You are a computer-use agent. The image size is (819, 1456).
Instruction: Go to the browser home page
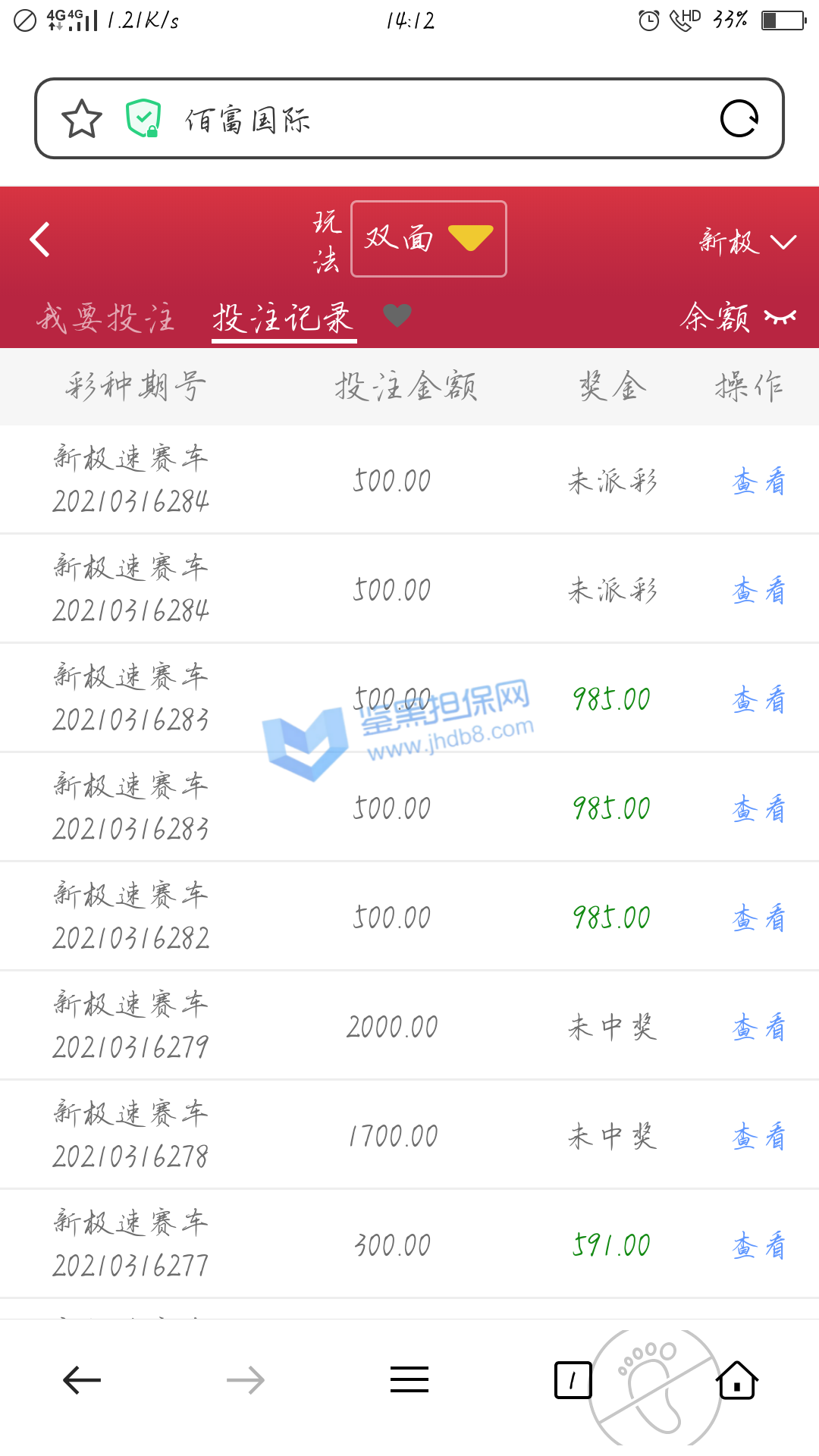(x=737, y=1380)
